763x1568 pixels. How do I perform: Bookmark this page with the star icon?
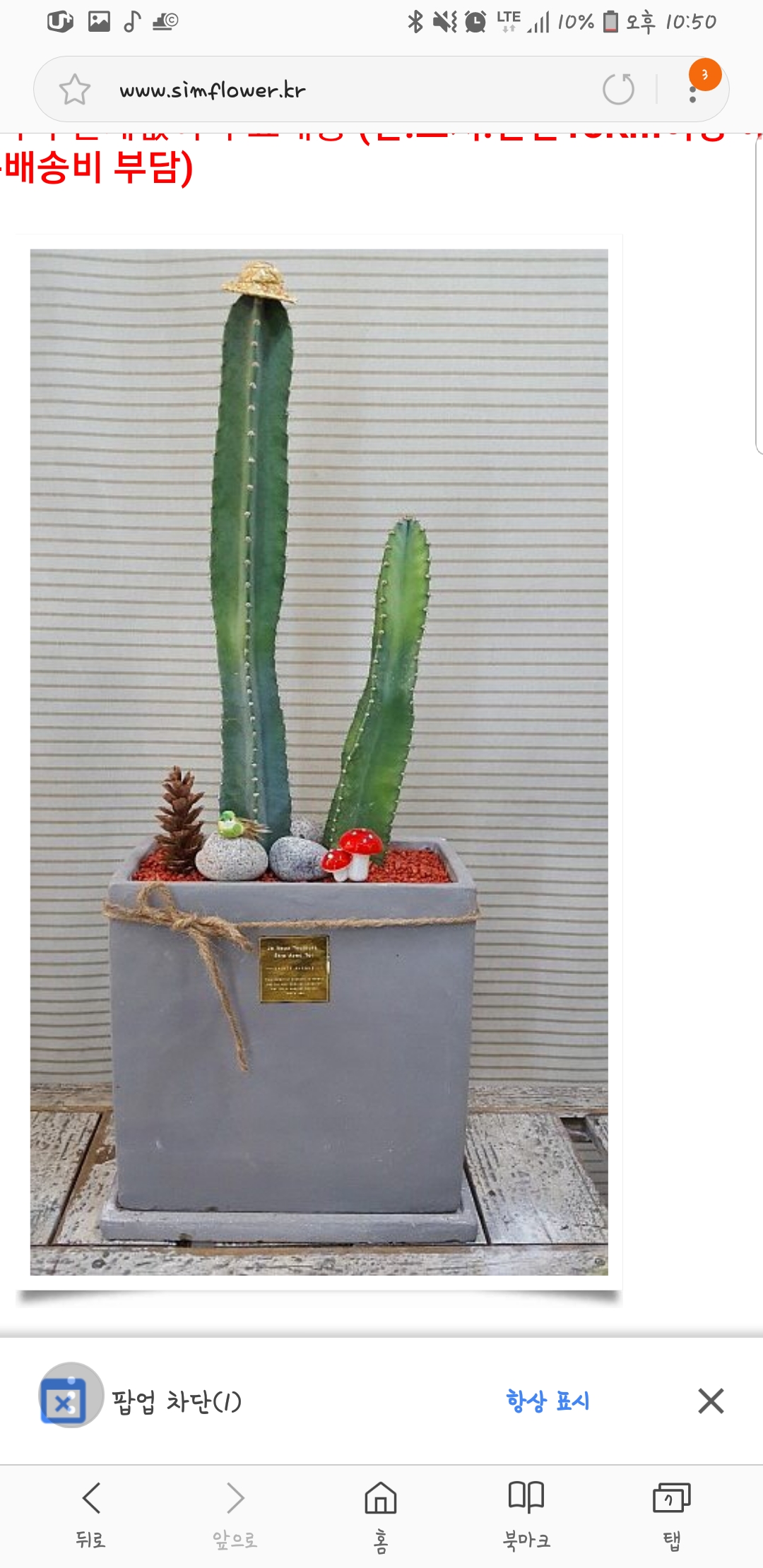74,90
